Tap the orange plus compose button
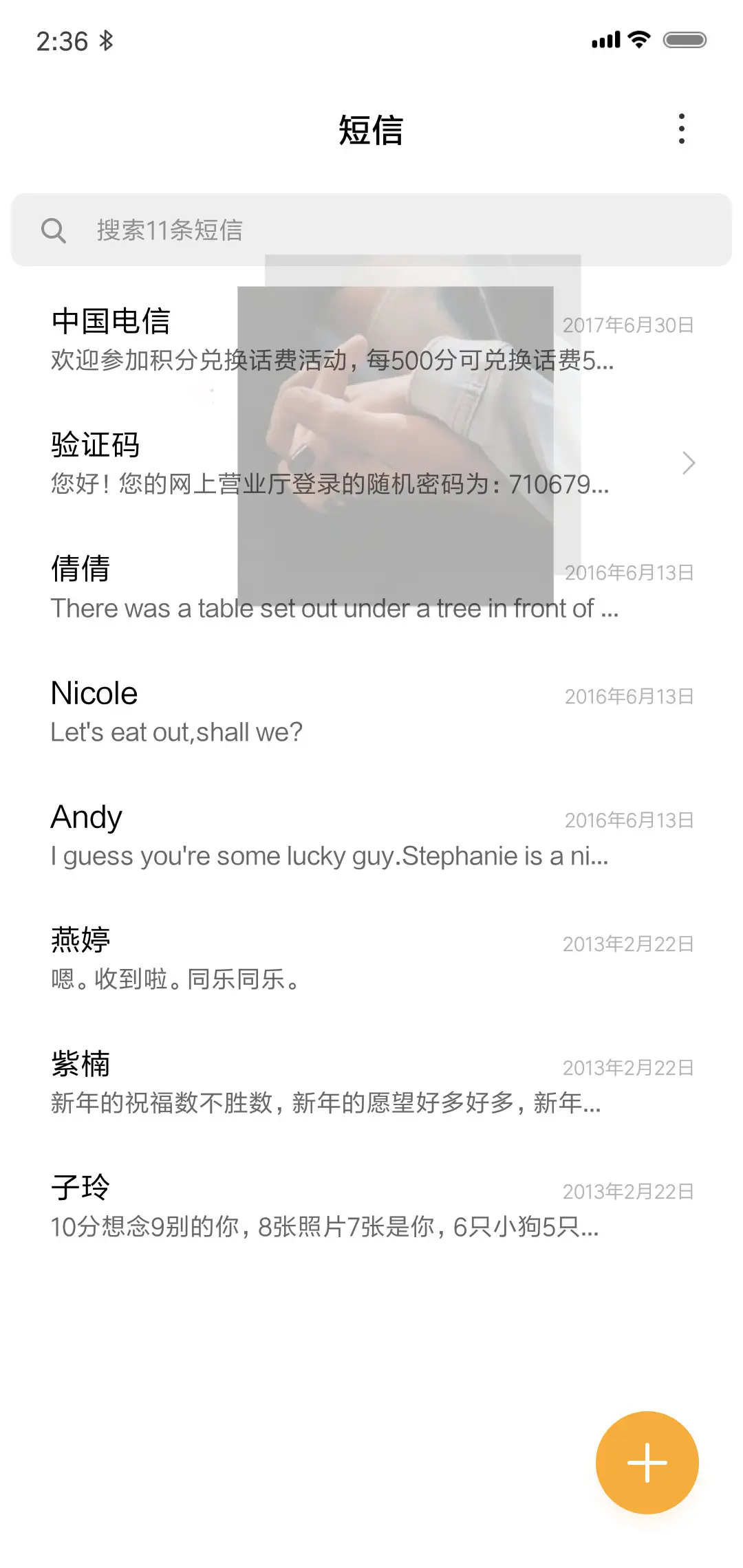The image size is (743, 1568). click(646, 1462)
